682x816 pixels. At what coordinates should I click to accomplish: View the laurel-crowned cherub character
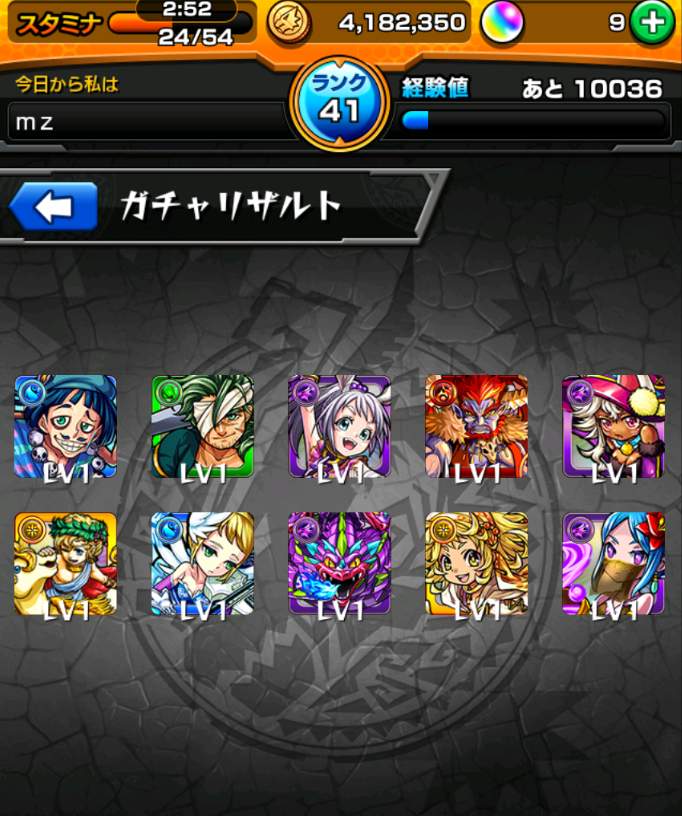click(66, 564)
